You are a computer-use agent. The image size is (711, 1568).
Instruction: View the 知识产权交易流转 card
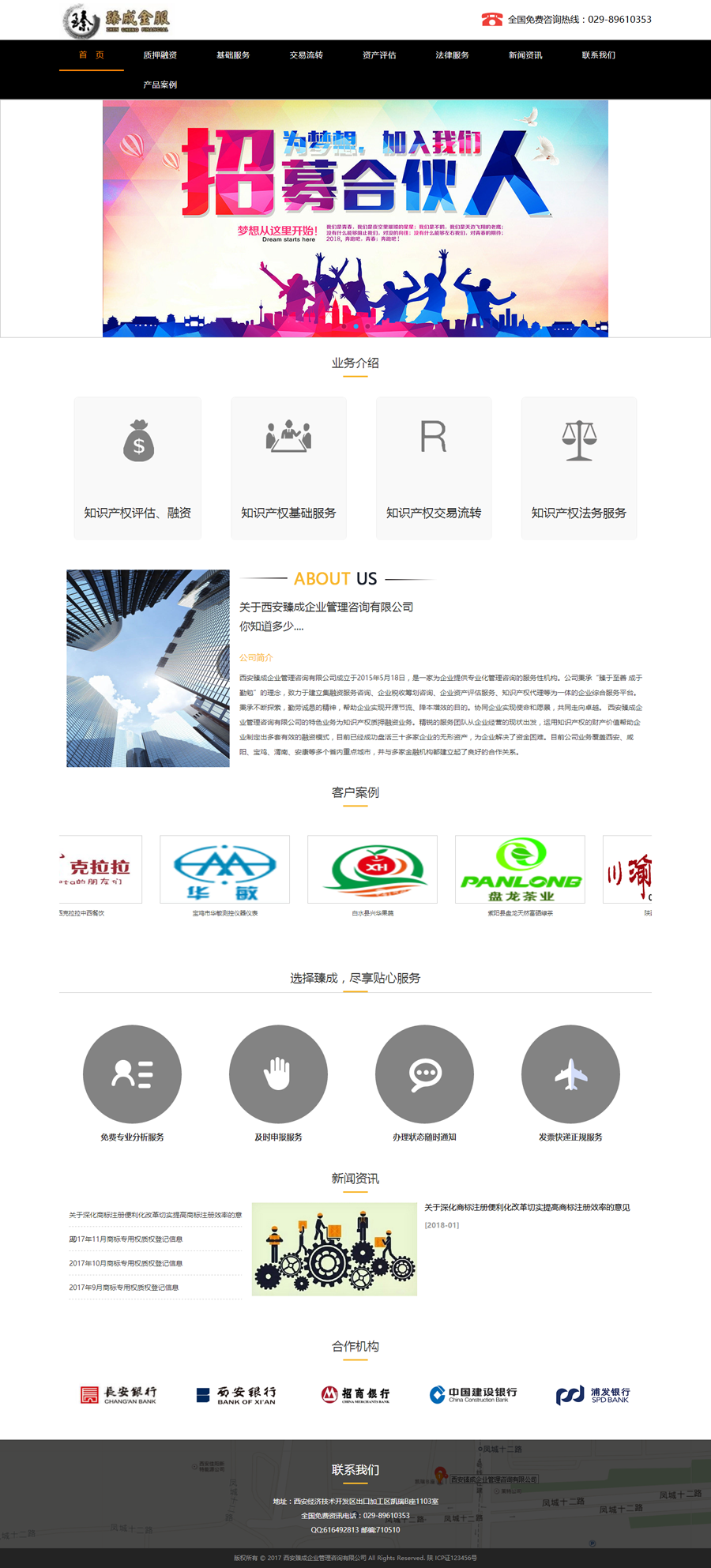click(434, 468)
